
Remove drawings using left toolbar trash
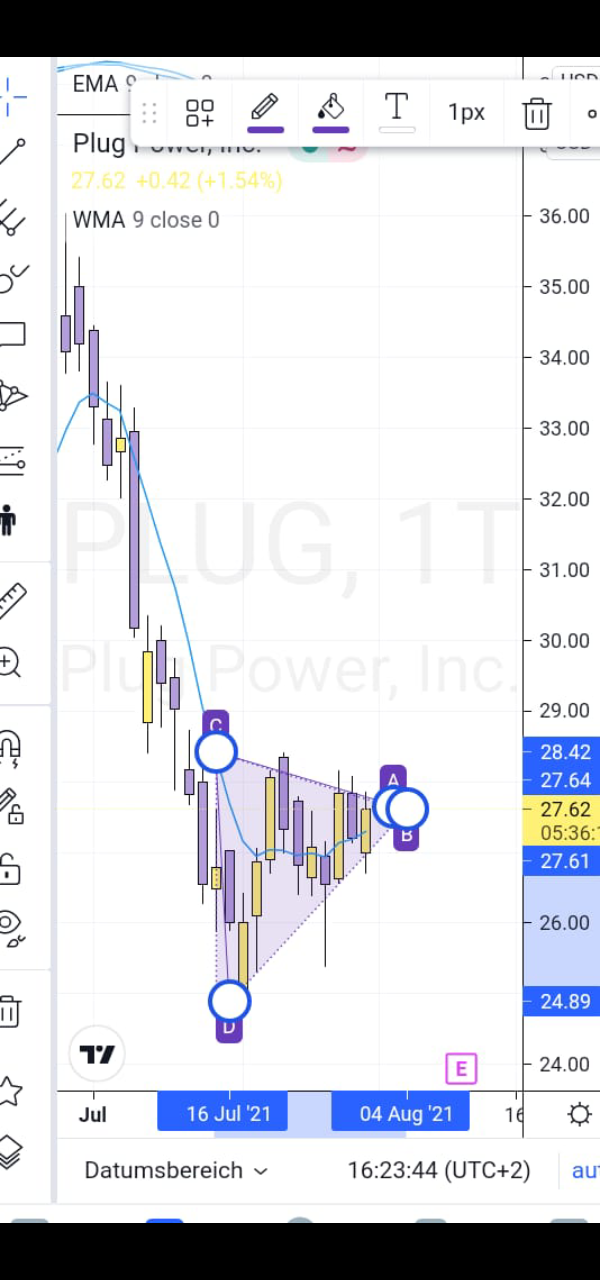10,1010
